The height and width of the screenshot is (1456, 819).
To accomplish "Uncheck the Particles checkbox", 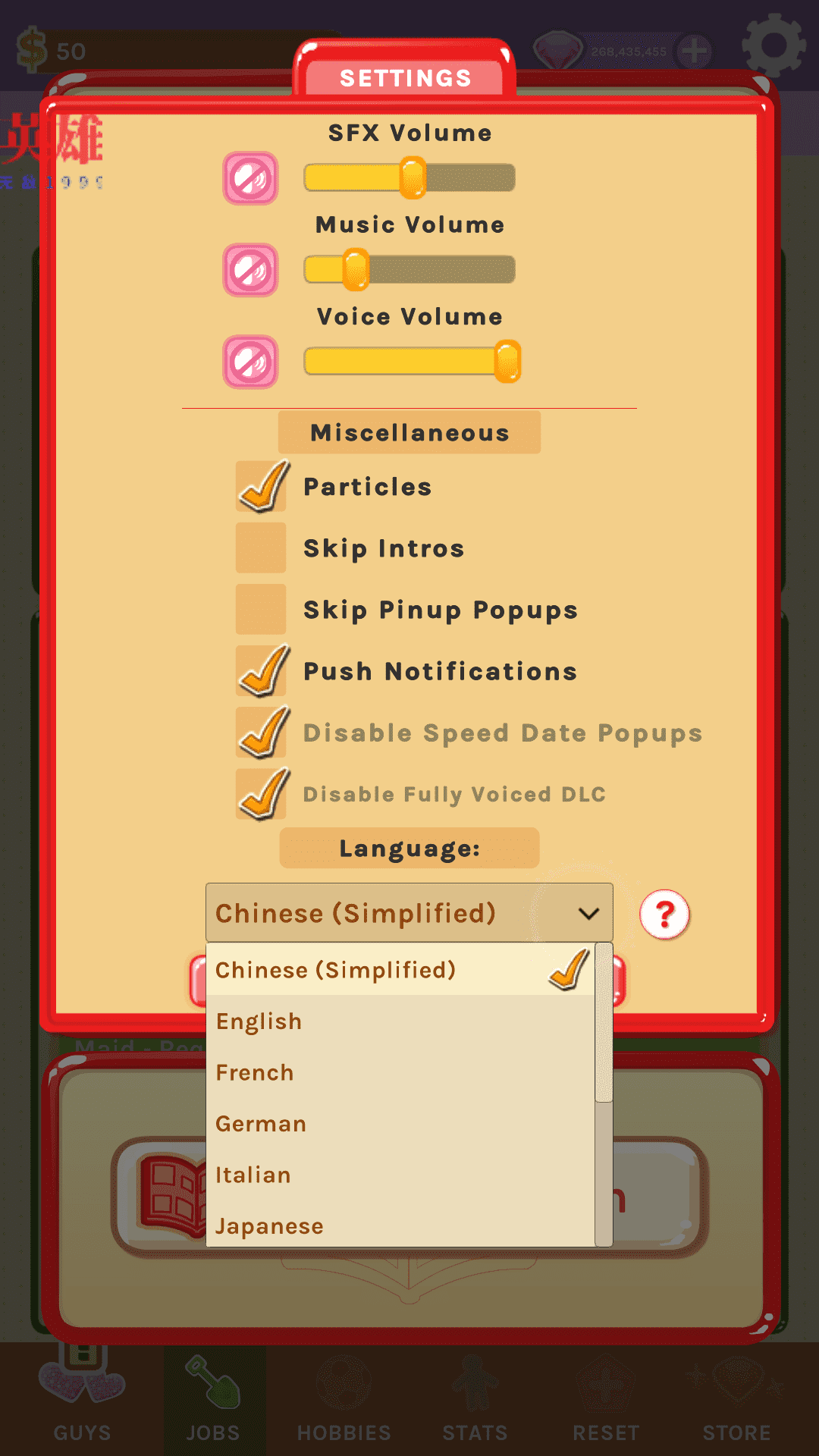I will click(x=261, y=487).
